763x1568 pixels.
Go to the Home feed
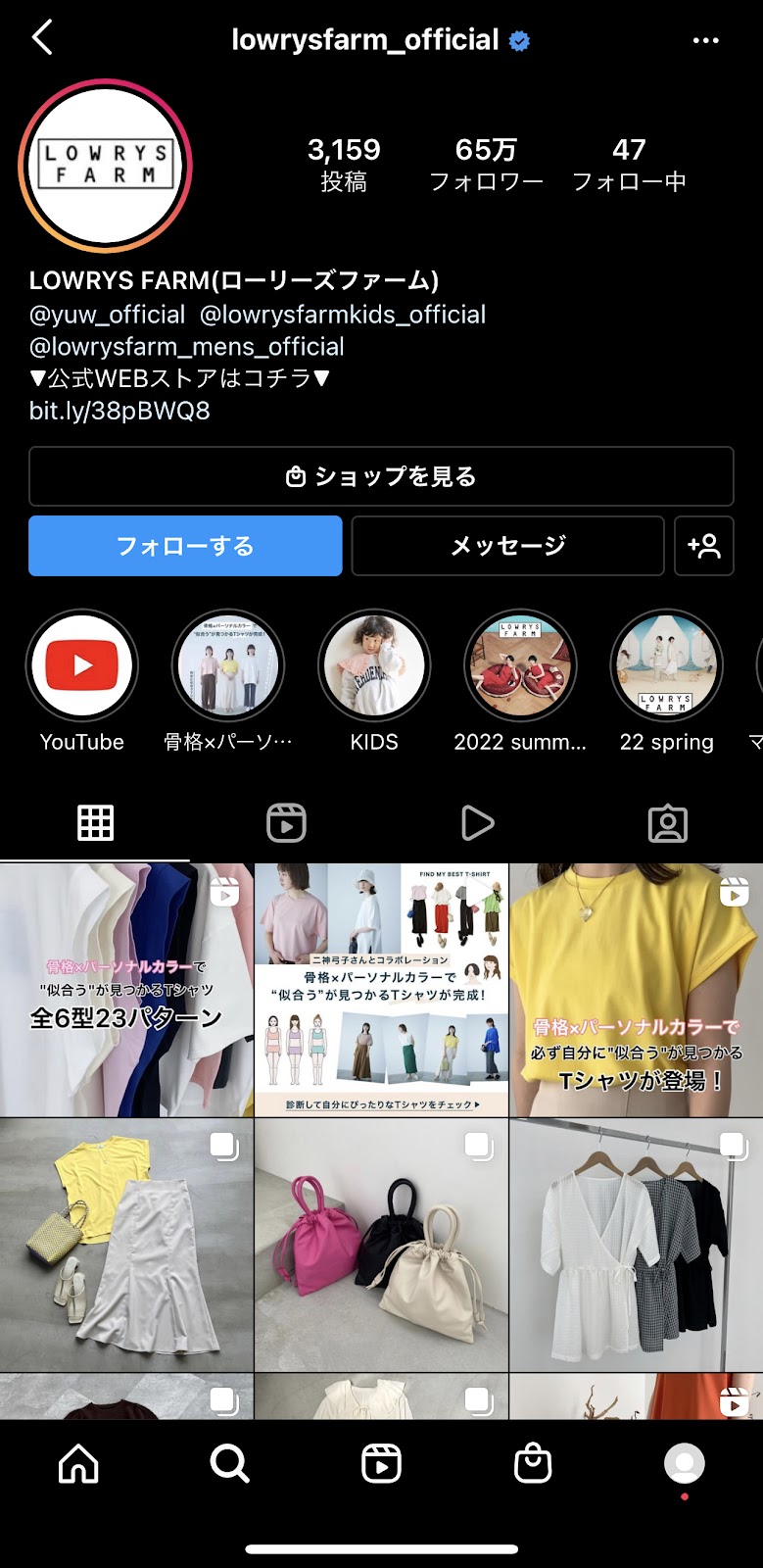pyautogui.click(x=78, y=1464)
